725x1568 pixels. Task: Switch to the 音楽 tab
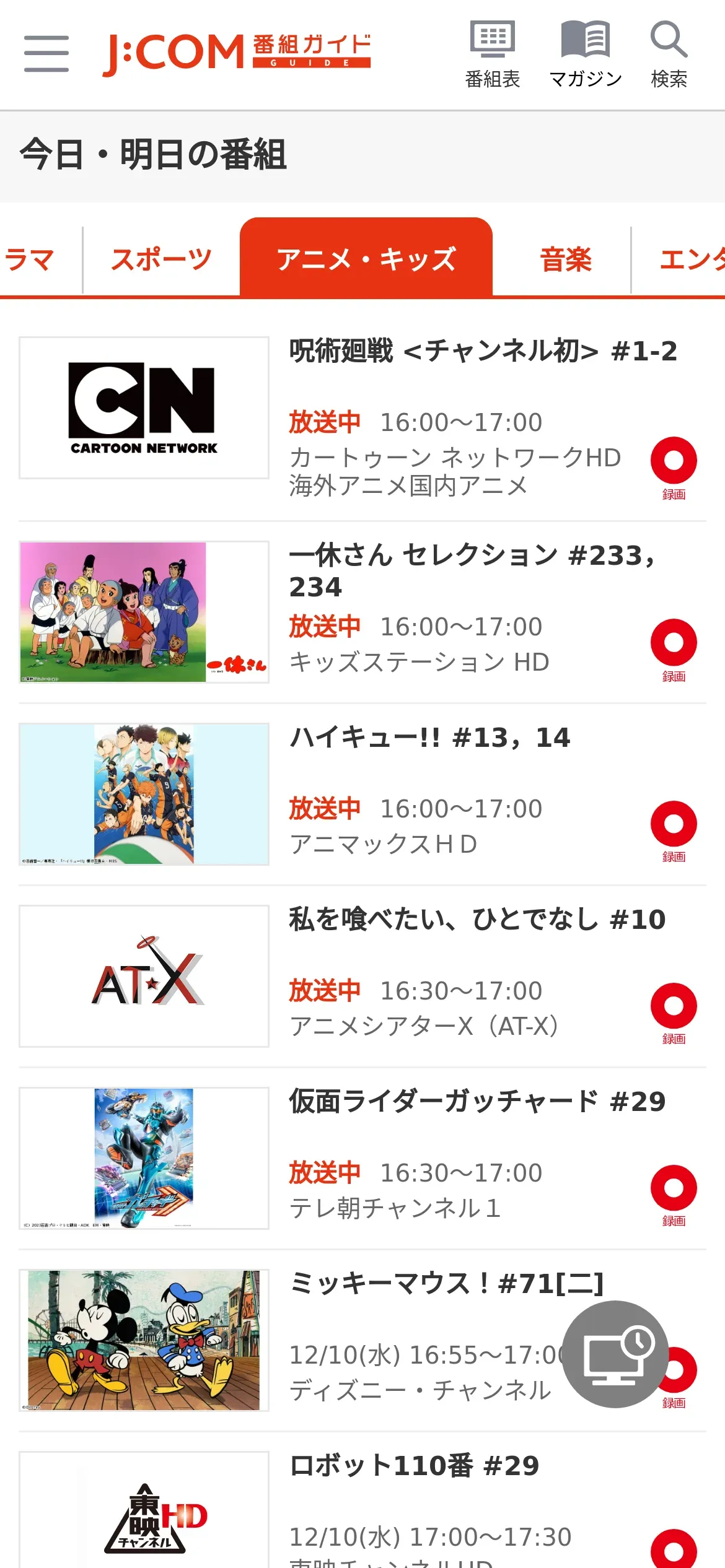(x=565, y=259)
